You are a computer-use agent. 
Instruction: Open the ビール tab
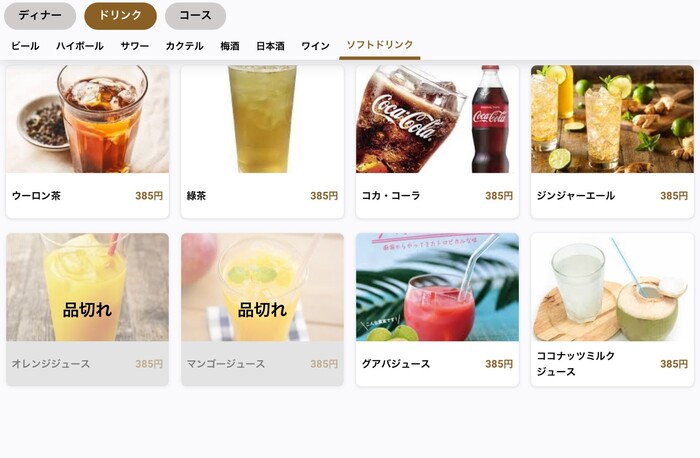point(25,46)
